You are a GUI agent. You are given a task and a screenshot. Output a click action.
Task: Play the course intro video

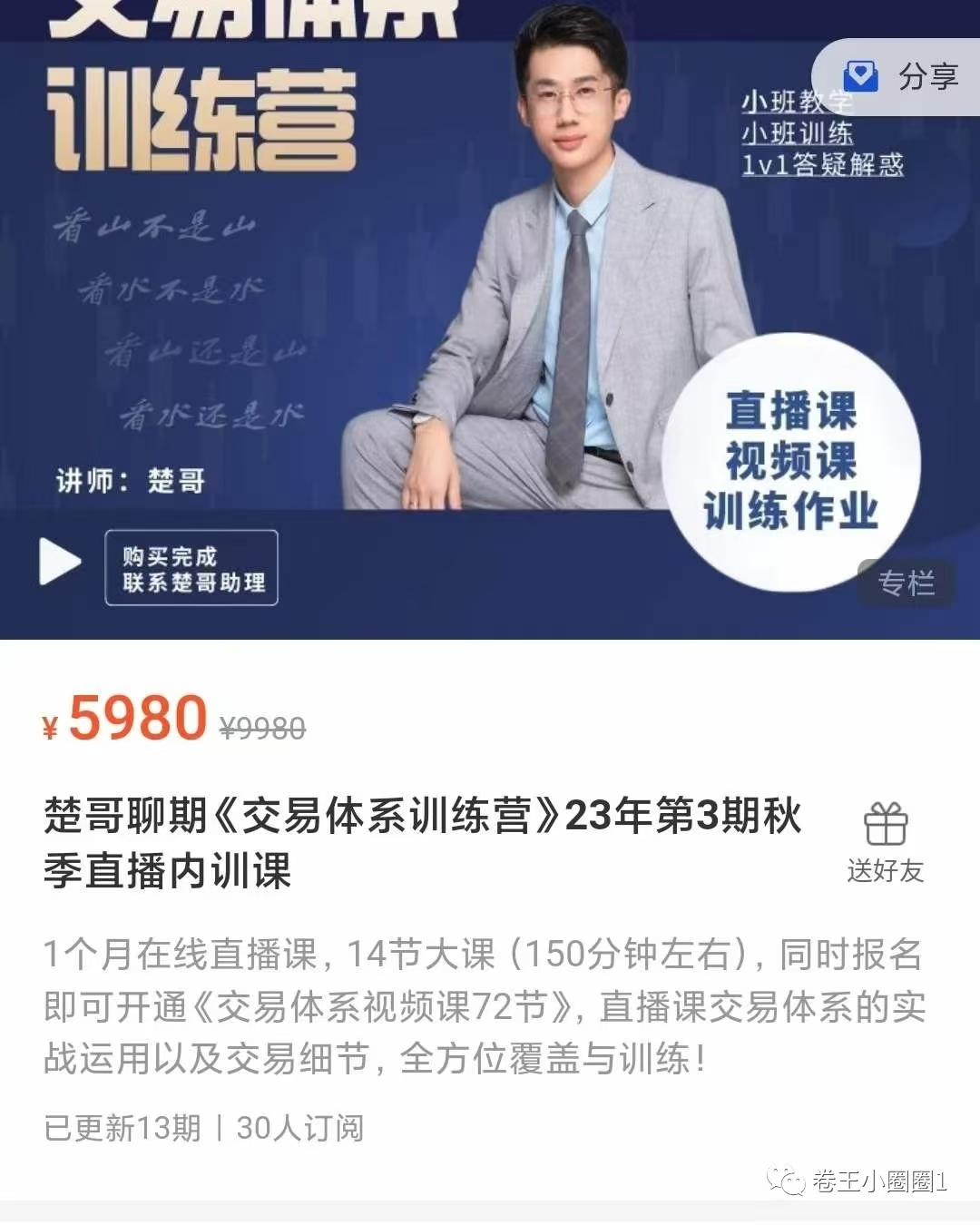tap(60, 563)
